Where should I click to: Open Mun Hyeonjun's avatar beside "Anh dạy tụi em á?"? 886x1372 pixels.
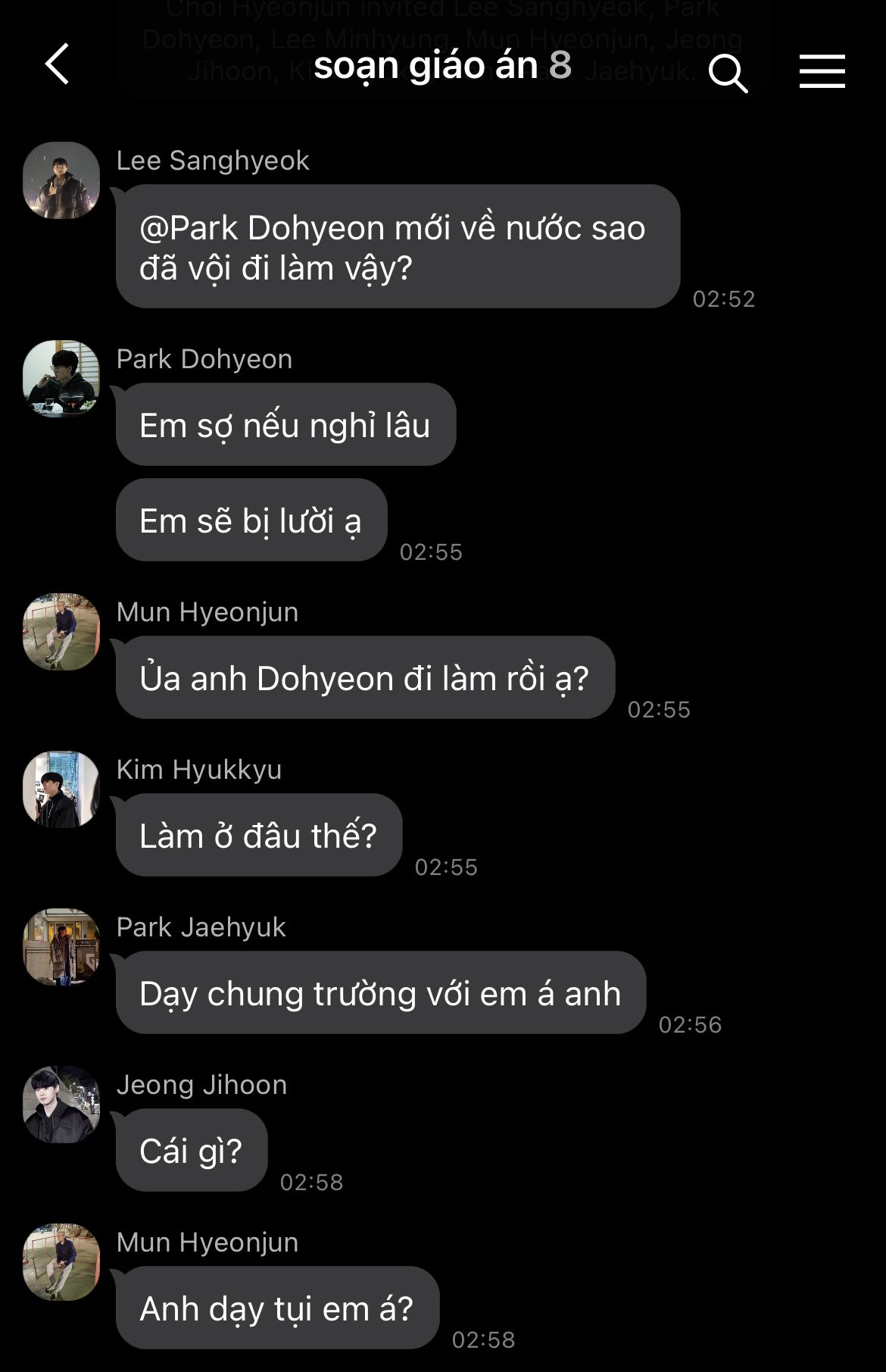[61, 1262]
